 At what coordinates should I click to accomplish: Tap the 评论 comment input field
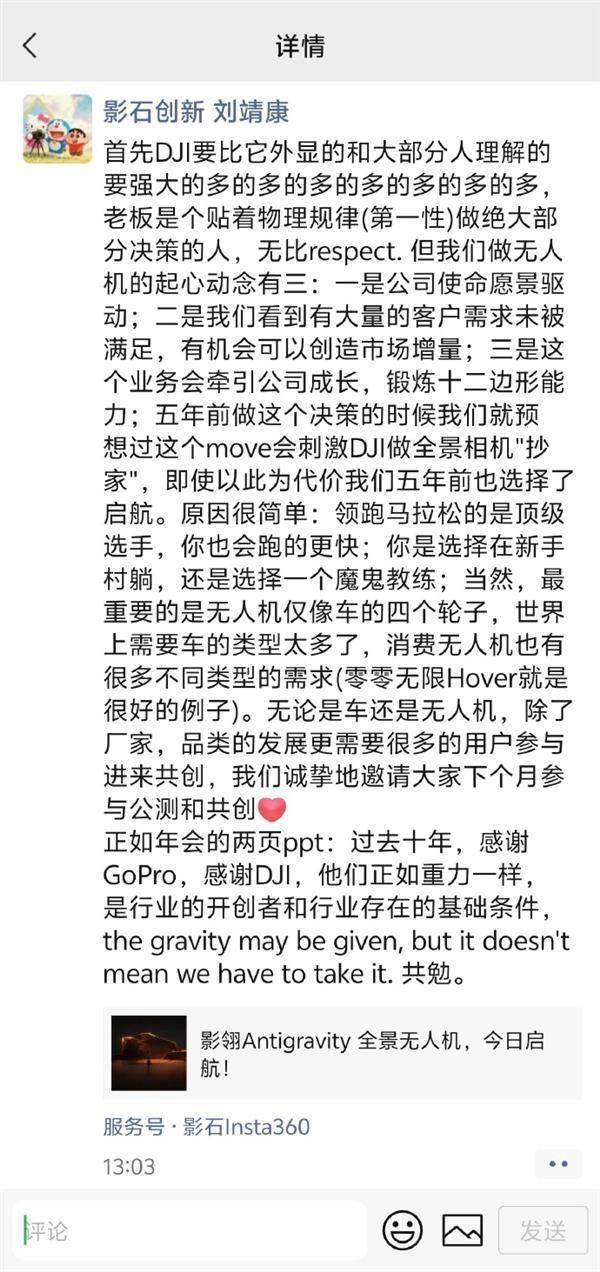189,1230
